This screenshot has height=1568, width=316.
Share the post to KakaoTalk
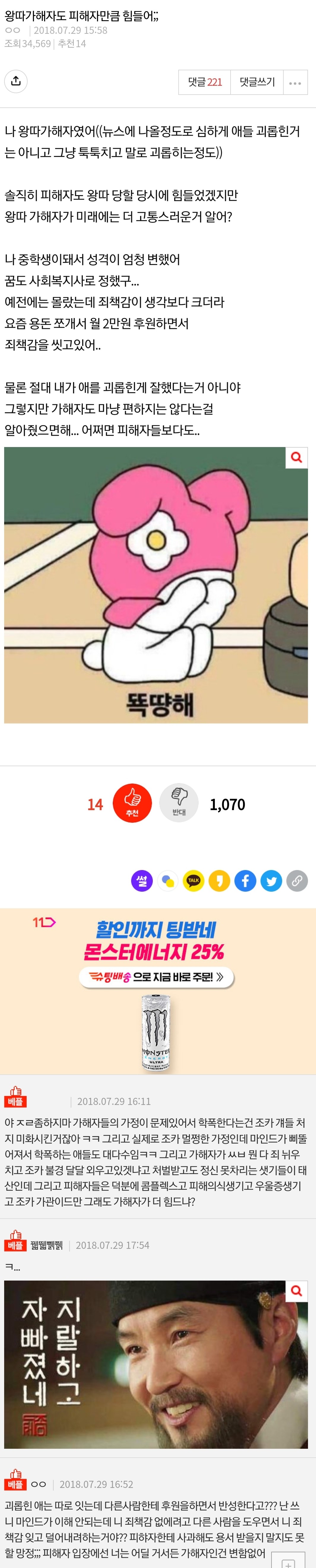[x=194, y=881]
